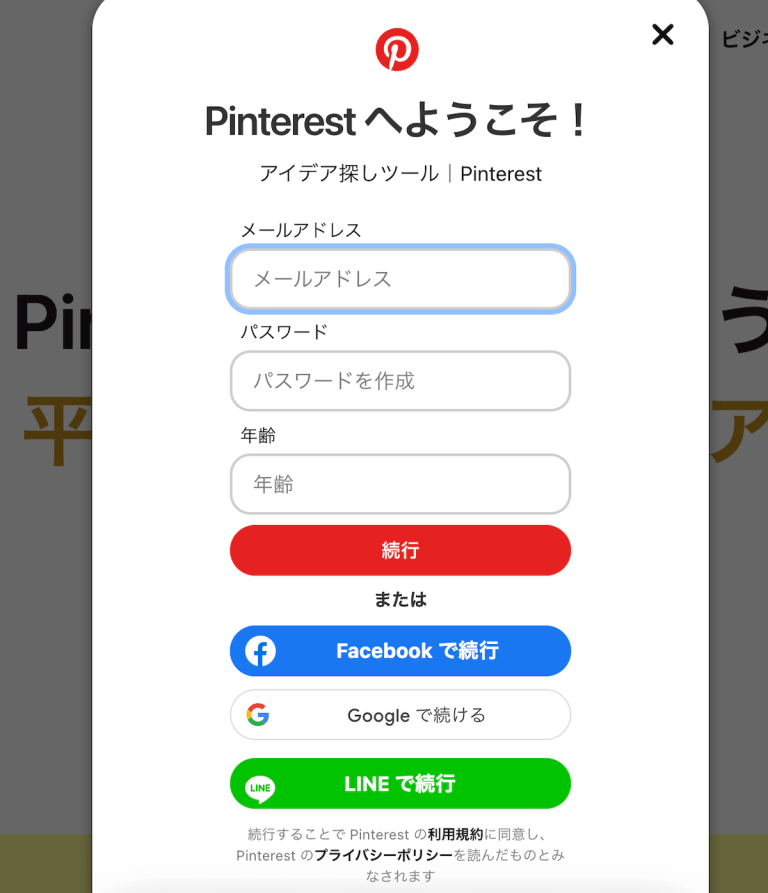Choose Facebook で続行 to sign up

click(400, 651)
